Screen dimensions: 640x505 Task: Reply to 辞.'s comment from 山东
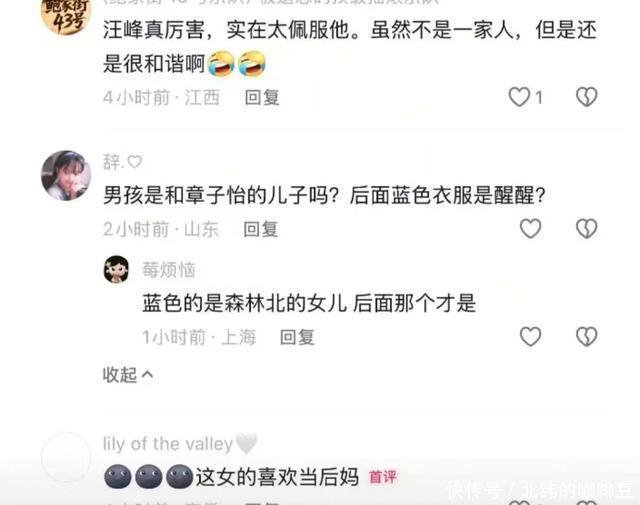pos(260,229)
